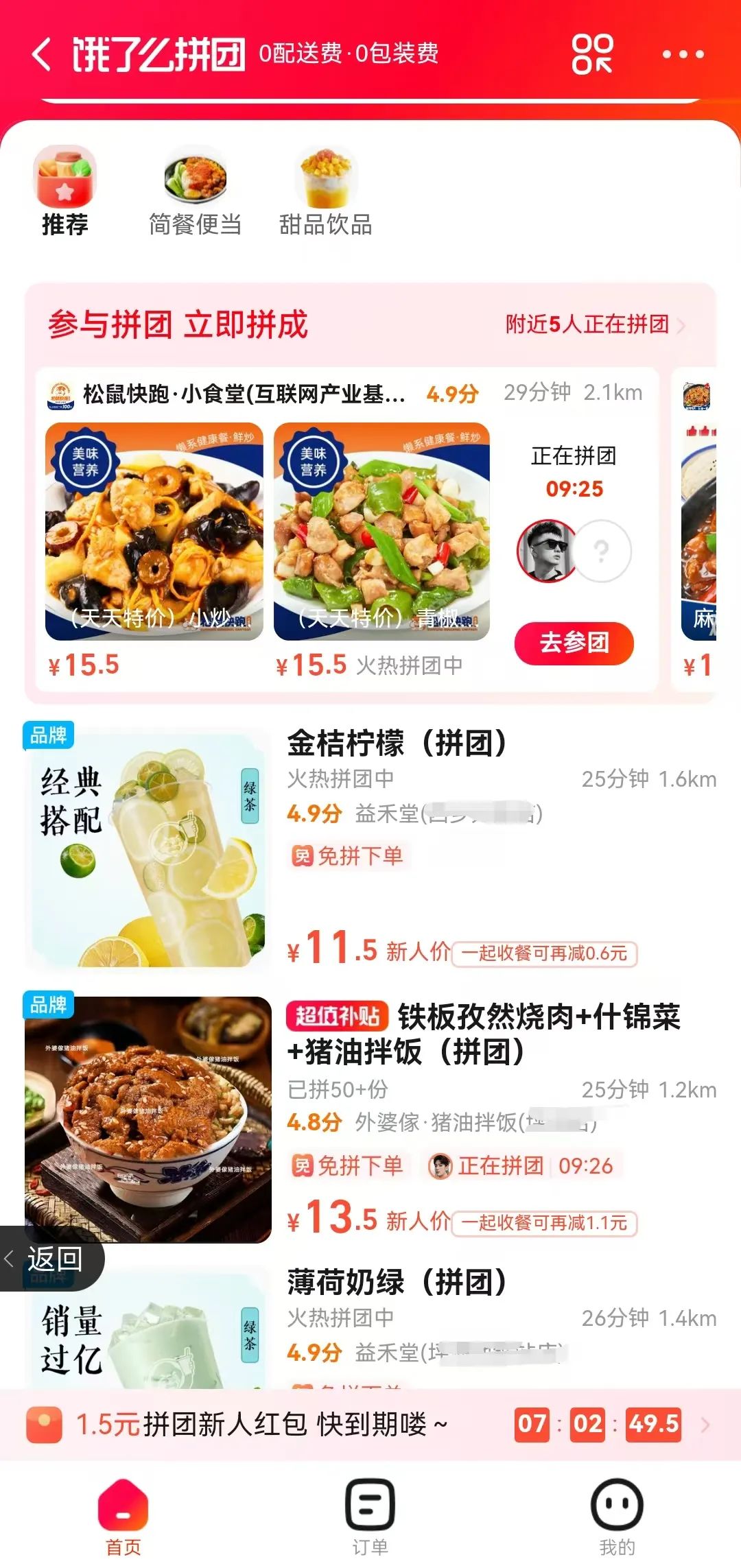
Task: Open the 松鼠快跑·小食堂 shop header
Action: coord(244,394)
